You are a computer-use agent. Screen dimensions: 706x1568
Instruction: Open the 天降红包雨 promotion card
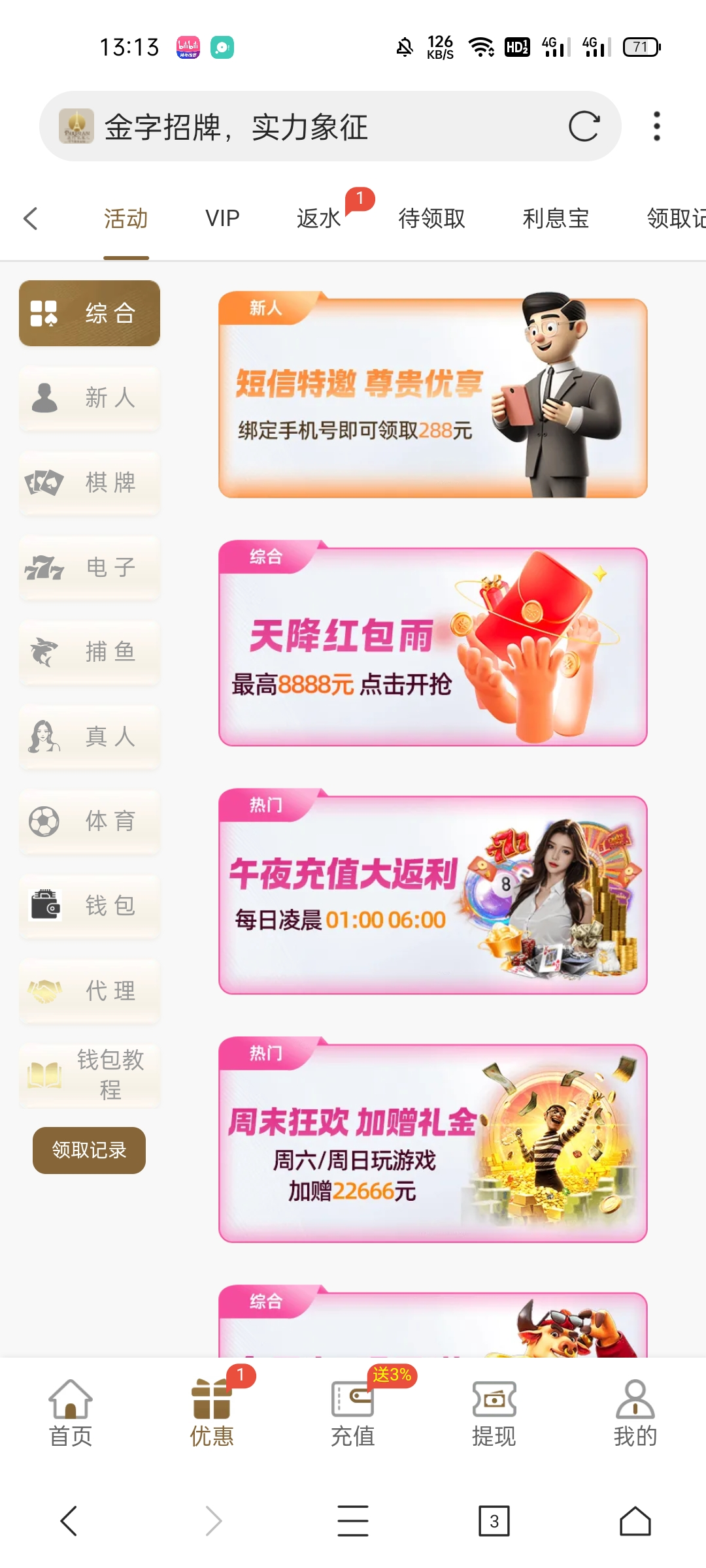point(432,645)
